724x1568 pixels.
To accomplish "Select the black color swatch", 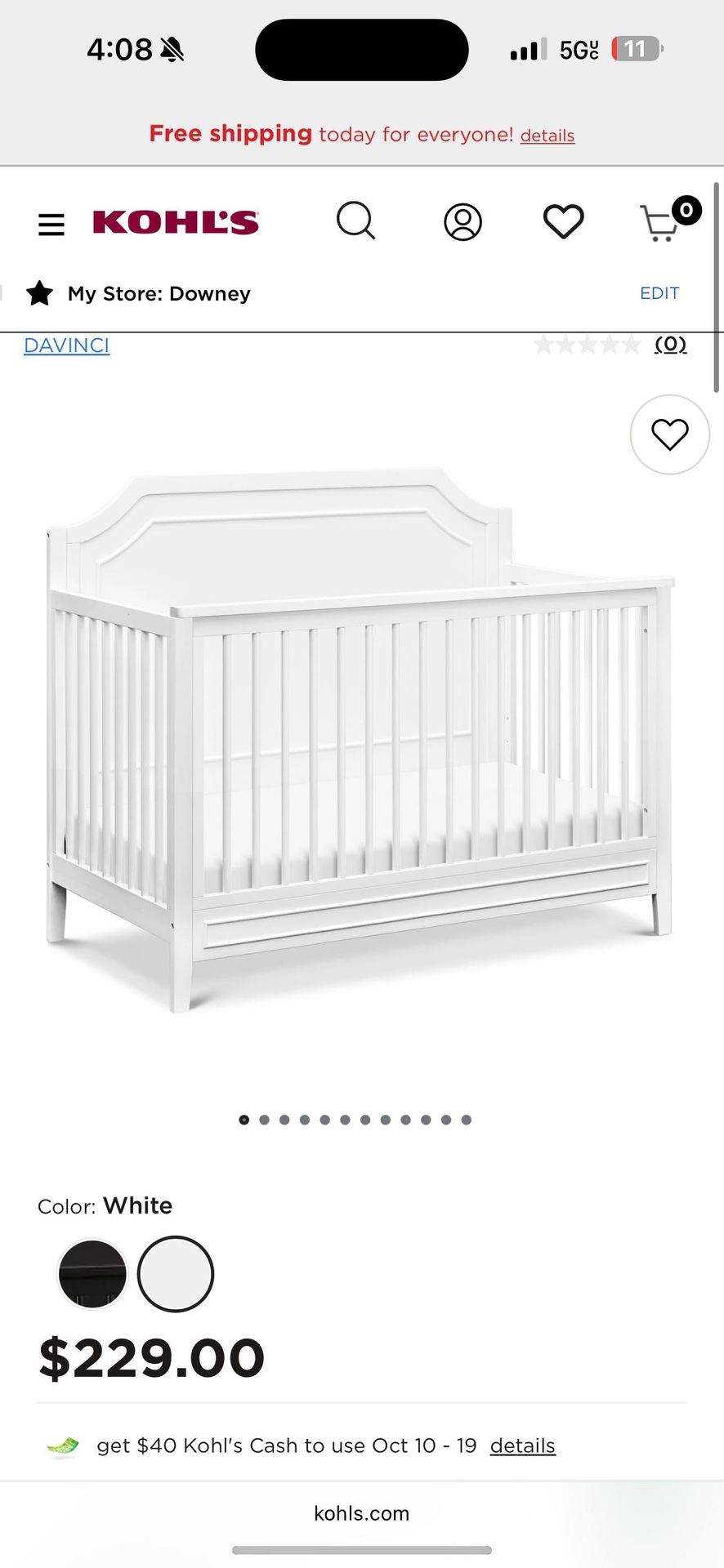I will coord(92,1274).
